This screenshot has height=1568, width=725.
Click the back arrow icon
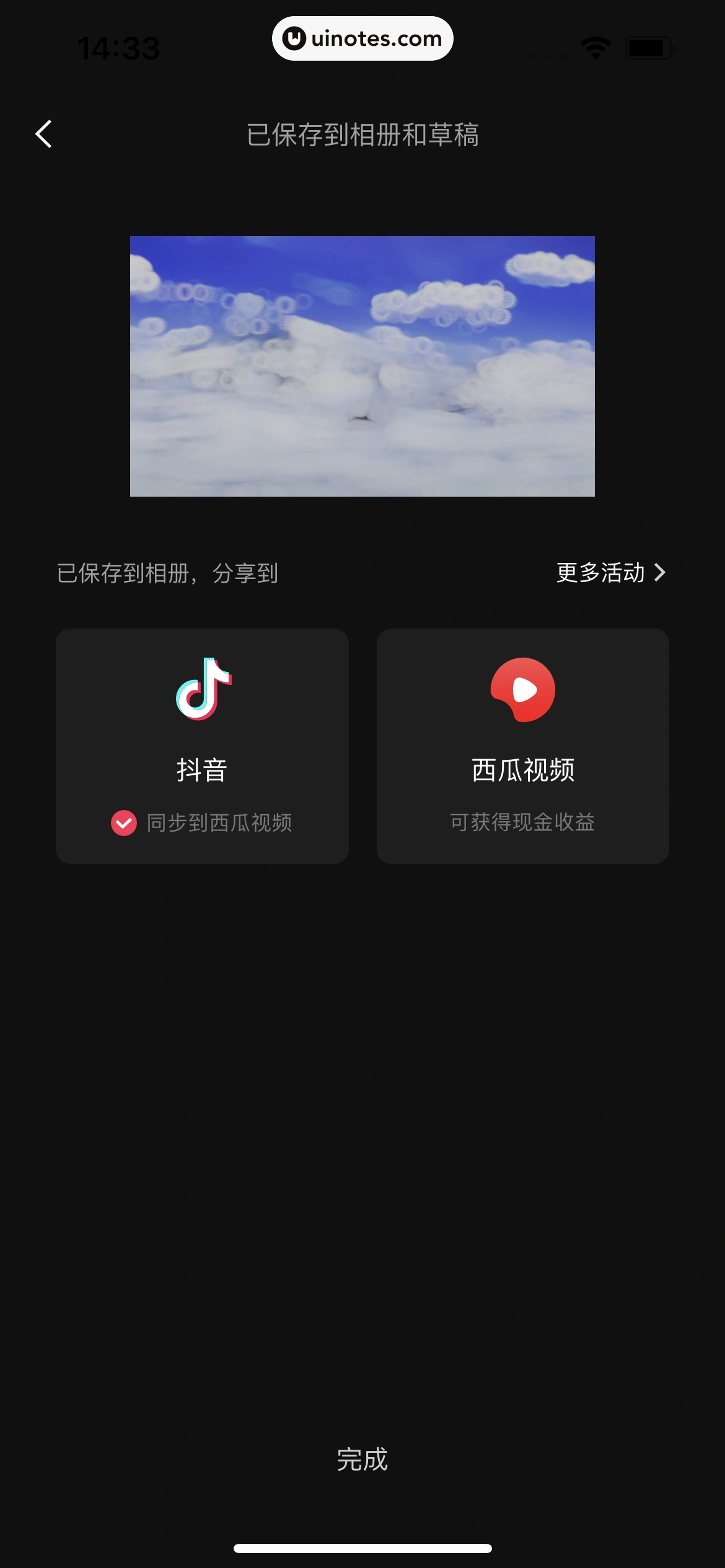tap(43, 135)
